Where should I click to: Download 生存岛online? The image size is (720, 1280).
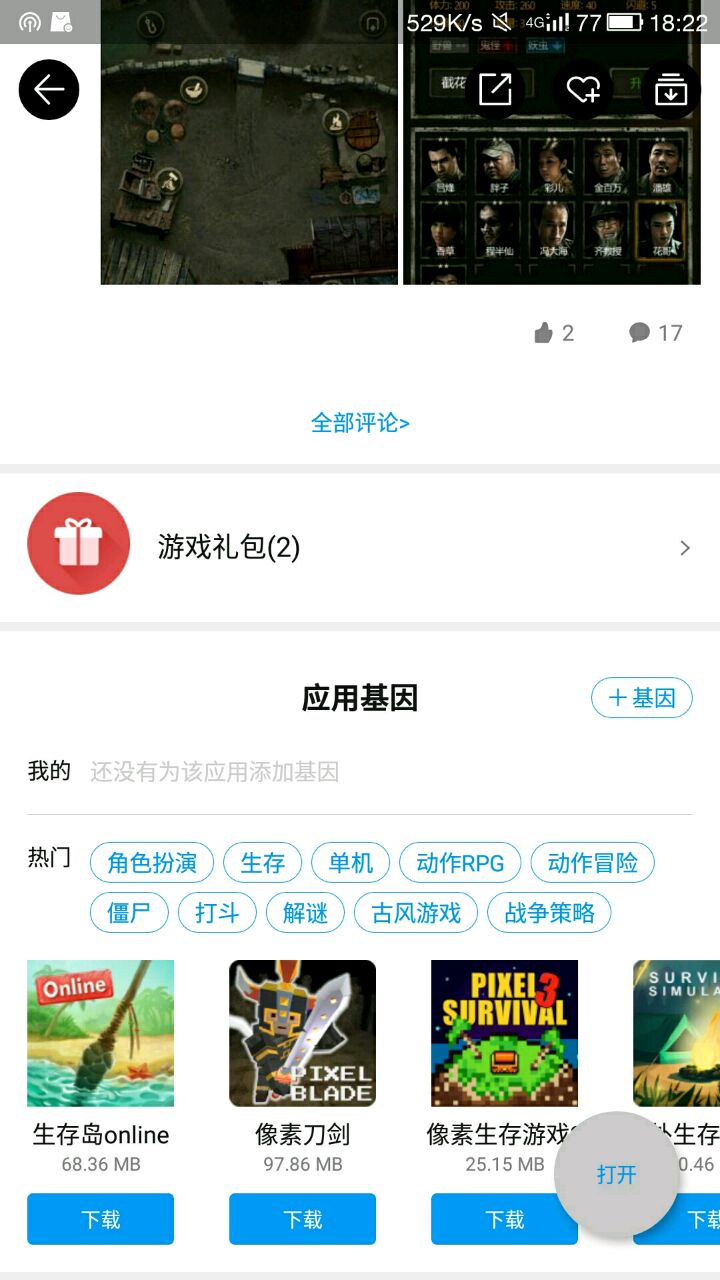tap(101, 1219)
